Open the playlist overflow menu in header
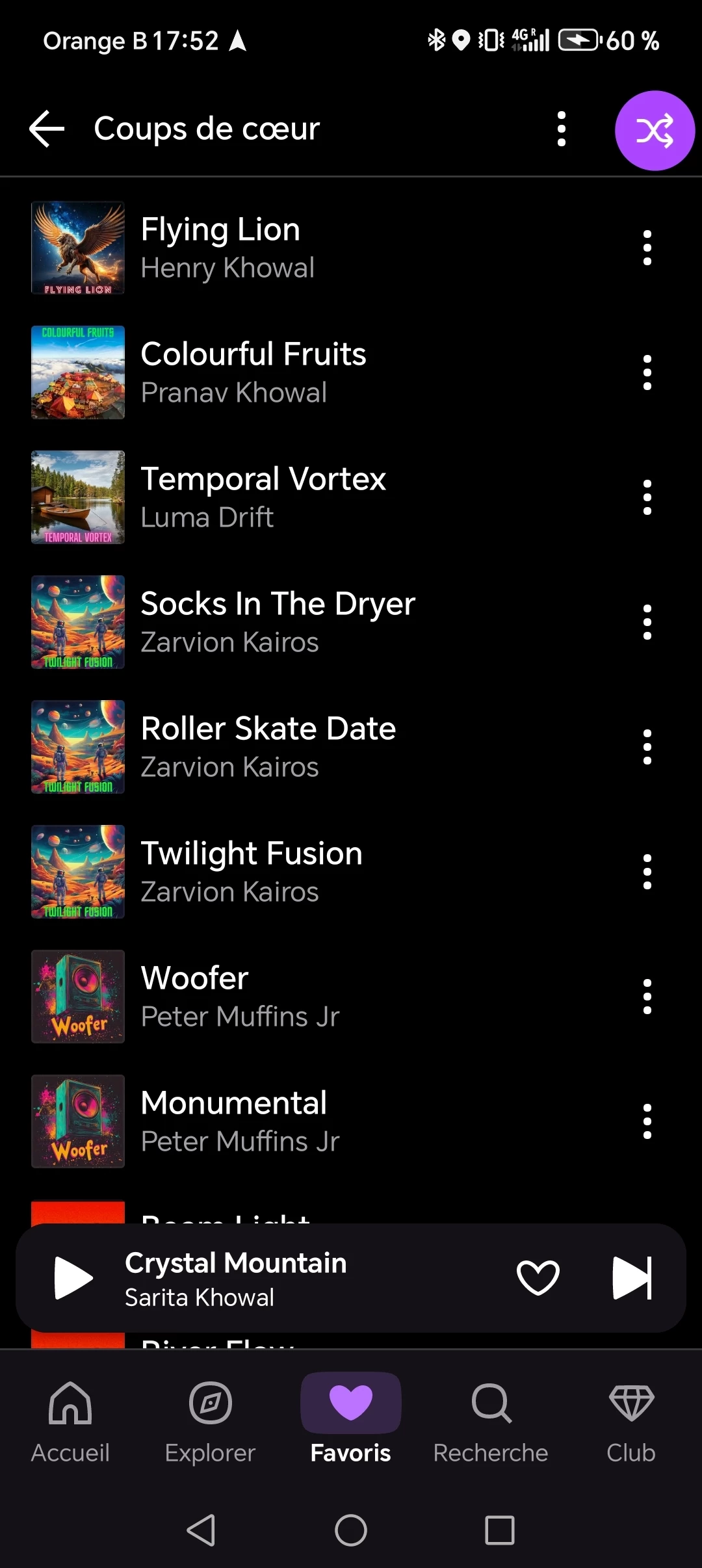This screenshot has height=1568, width=702. [x=562, y=129]
